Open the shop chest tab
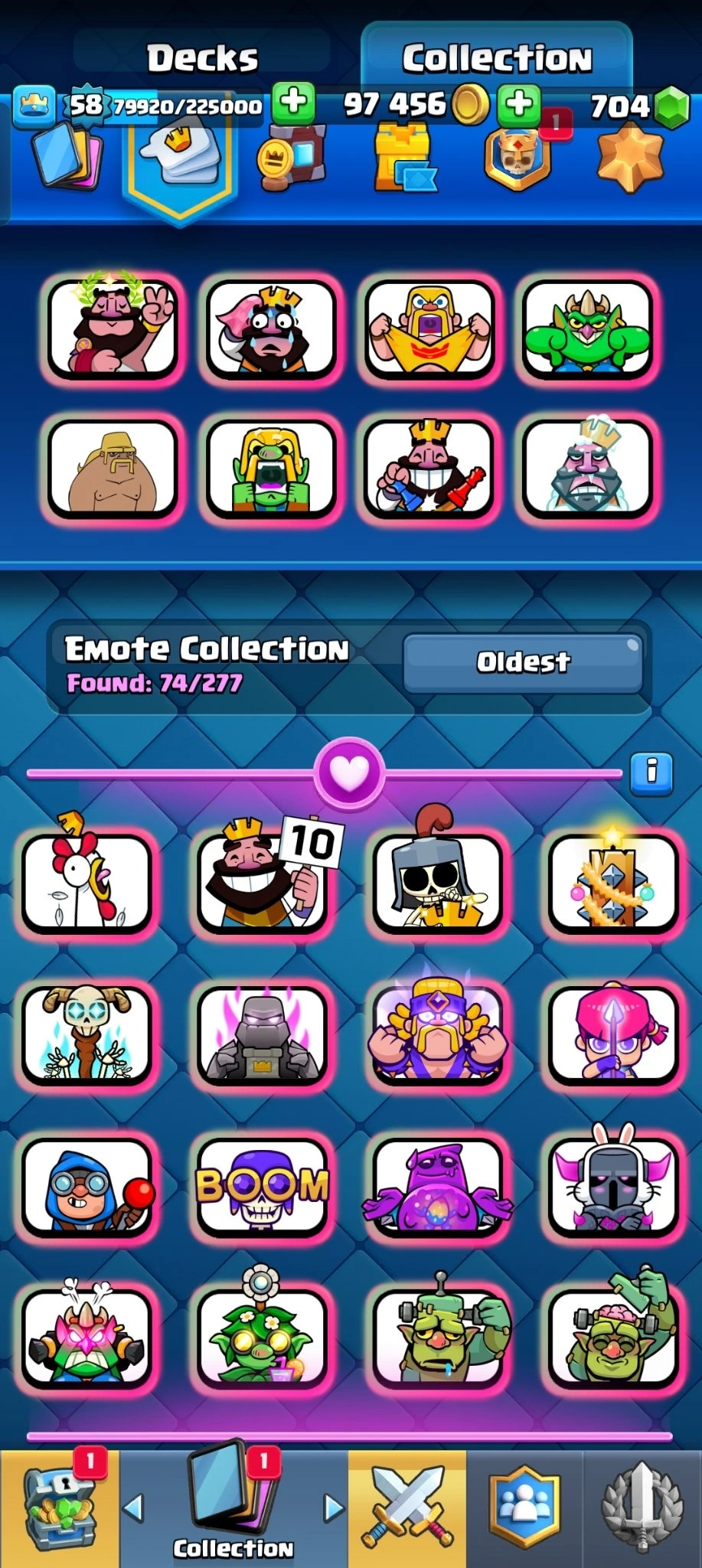Viewport: 702px width, 1568px height. 58,1507
